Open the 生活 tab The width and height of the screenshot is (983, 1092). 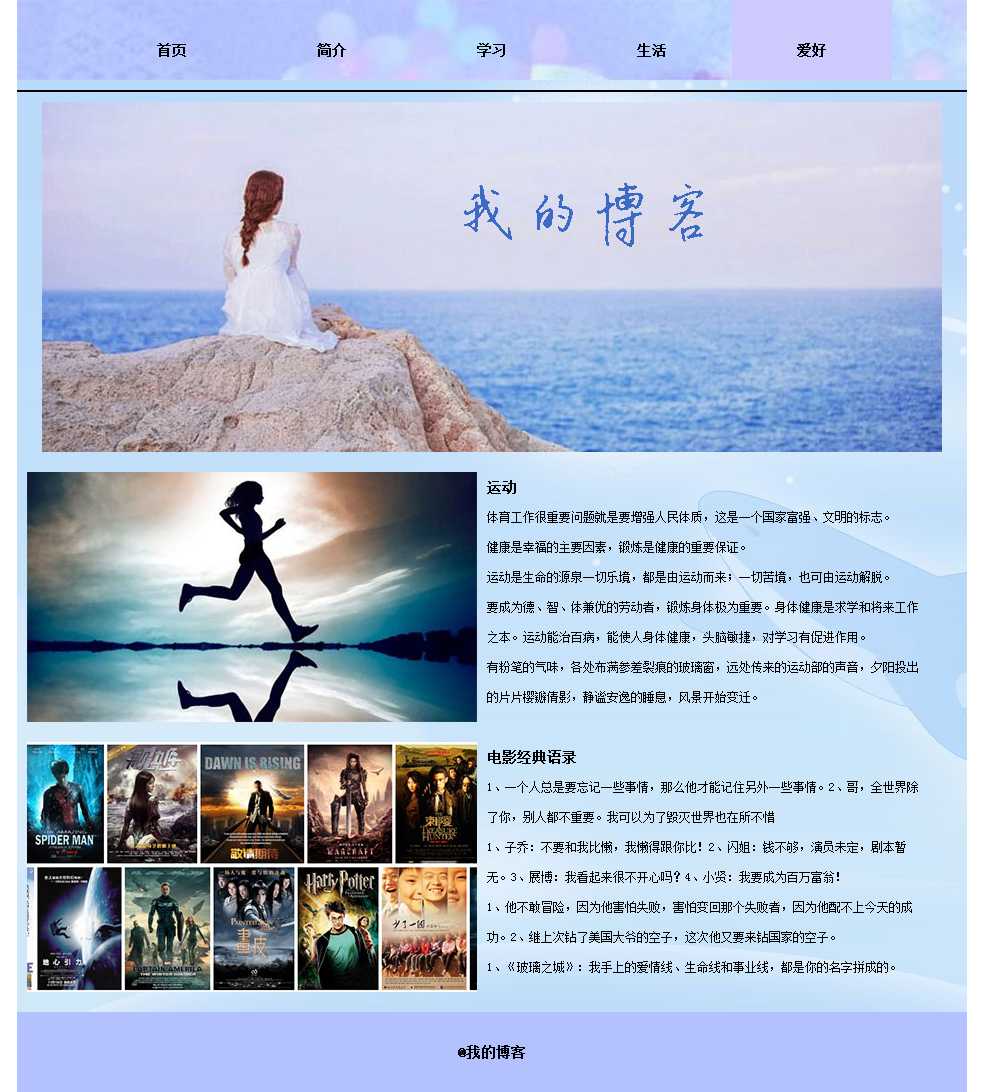[651, 50]
